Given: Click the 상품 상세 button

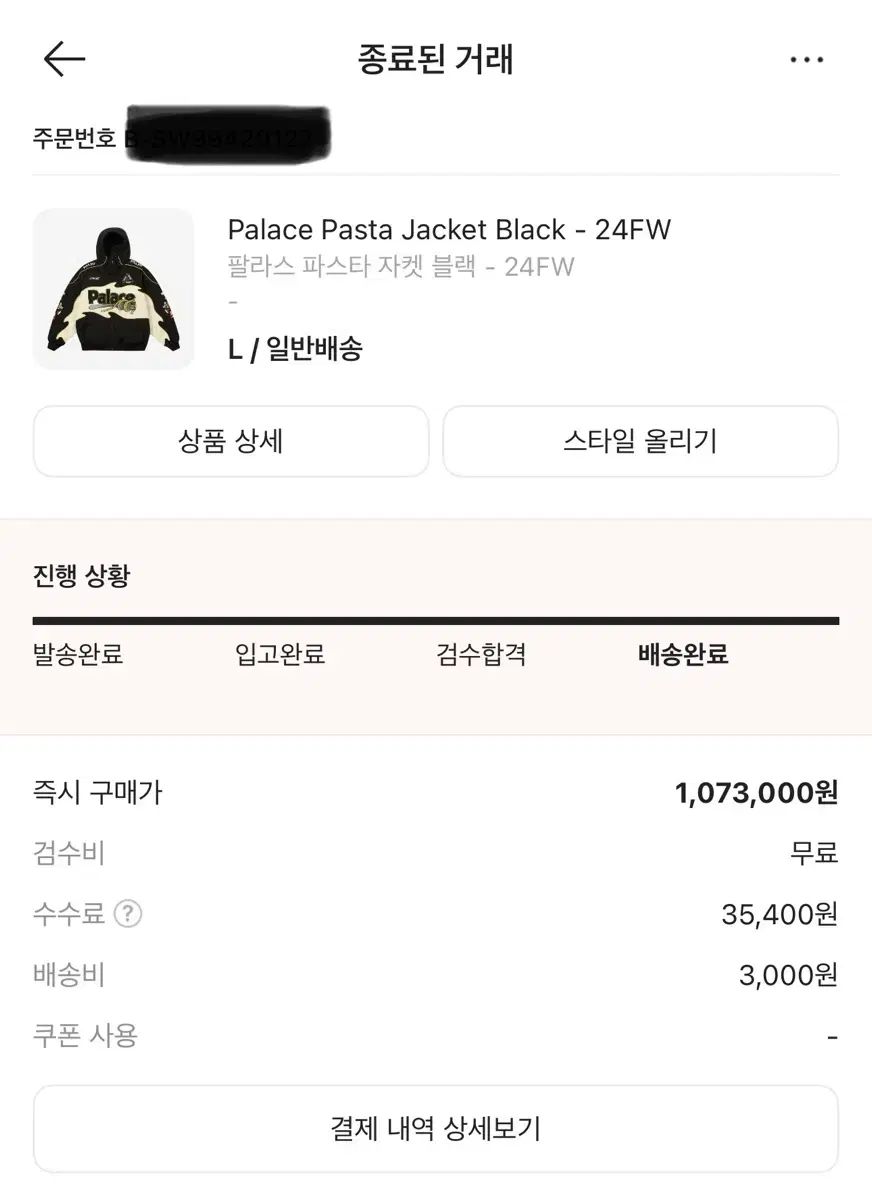Looking at the screenshot, I should [x=230, y=442].
